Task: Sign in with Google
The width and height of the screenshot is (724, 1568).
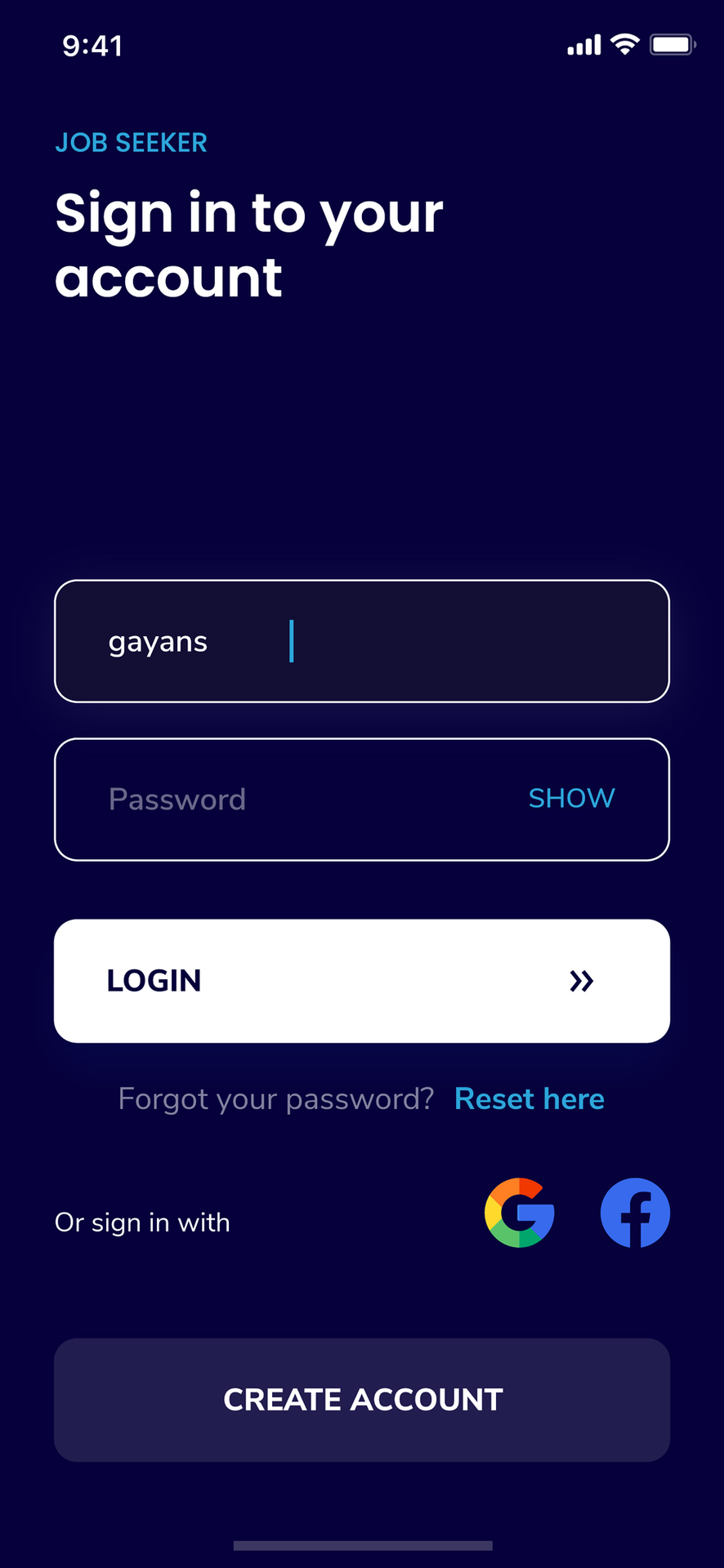Action: pyautogui.click(x=520, y=1213)
